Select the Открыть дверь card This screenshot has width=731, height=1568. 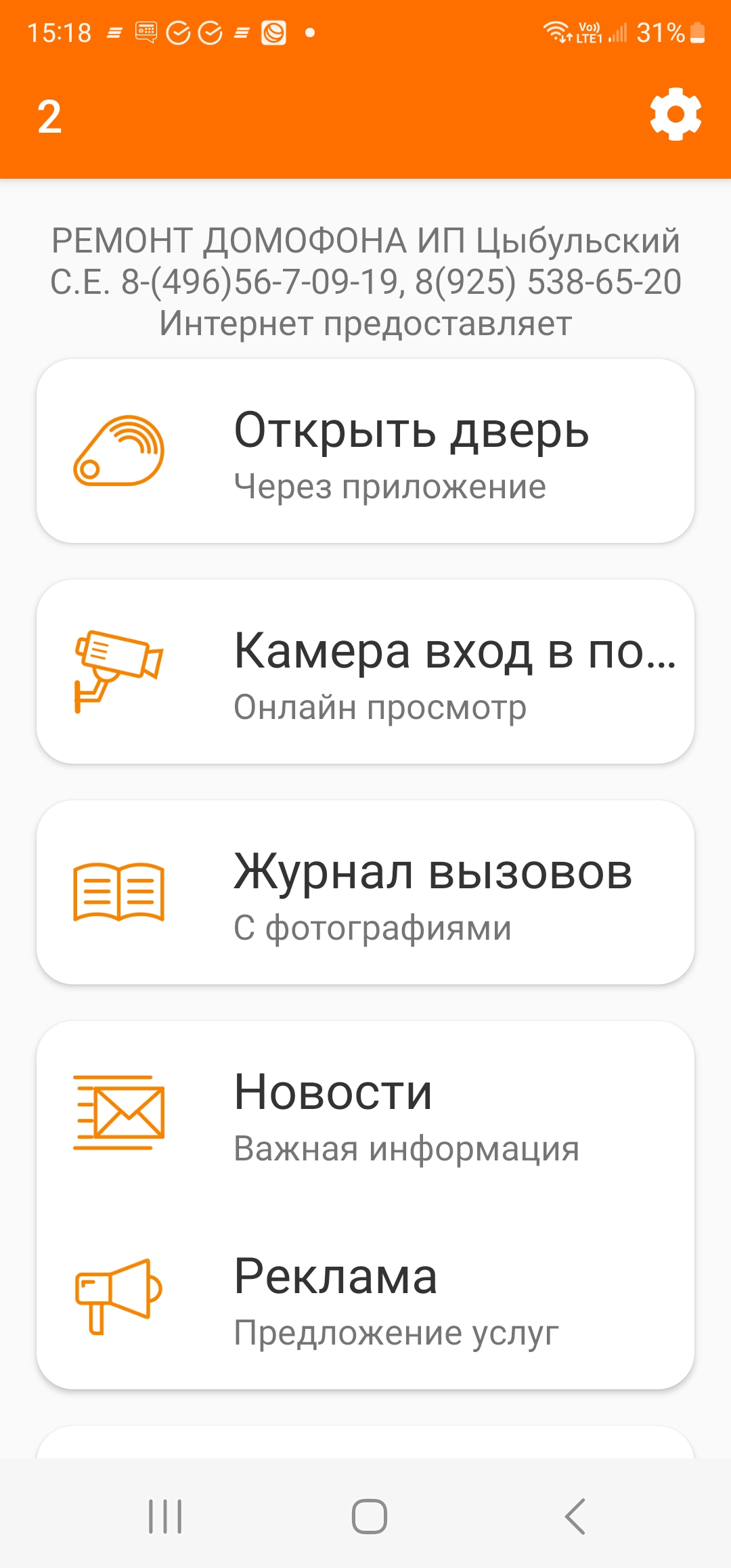tap(365, 450)
